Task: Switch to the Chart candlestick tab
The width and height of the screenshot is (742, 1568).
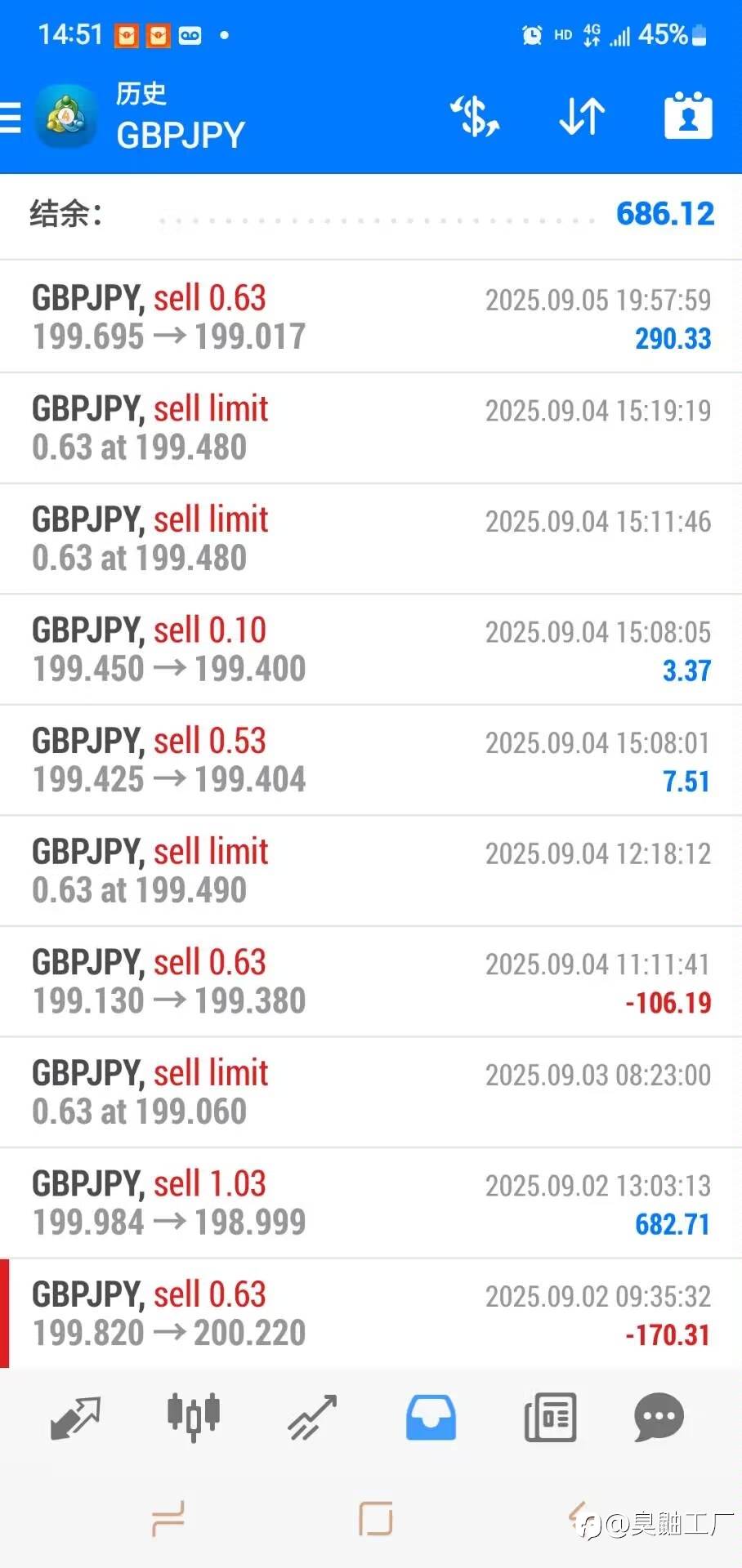Action: tap(194, 1417)
